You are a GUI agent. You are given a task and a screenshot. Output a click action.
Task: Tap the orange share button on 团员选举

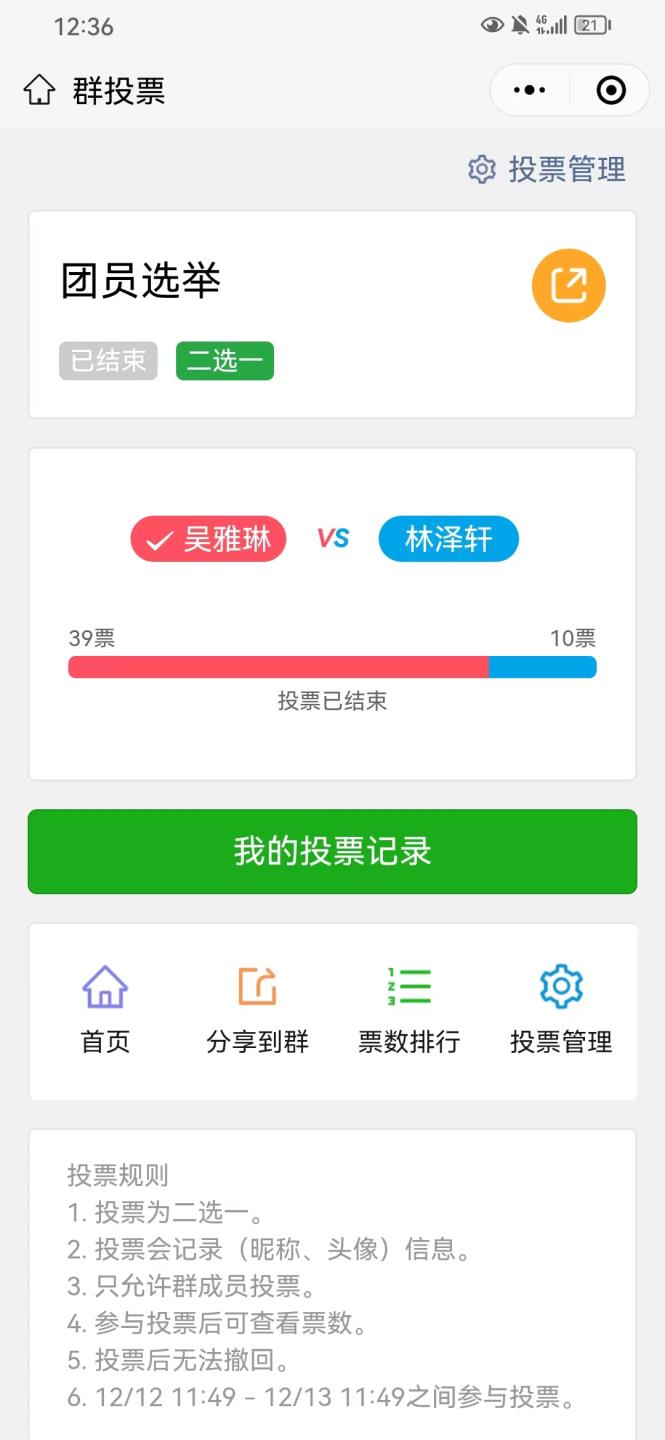pyautogui.click(x=569, y=285)
